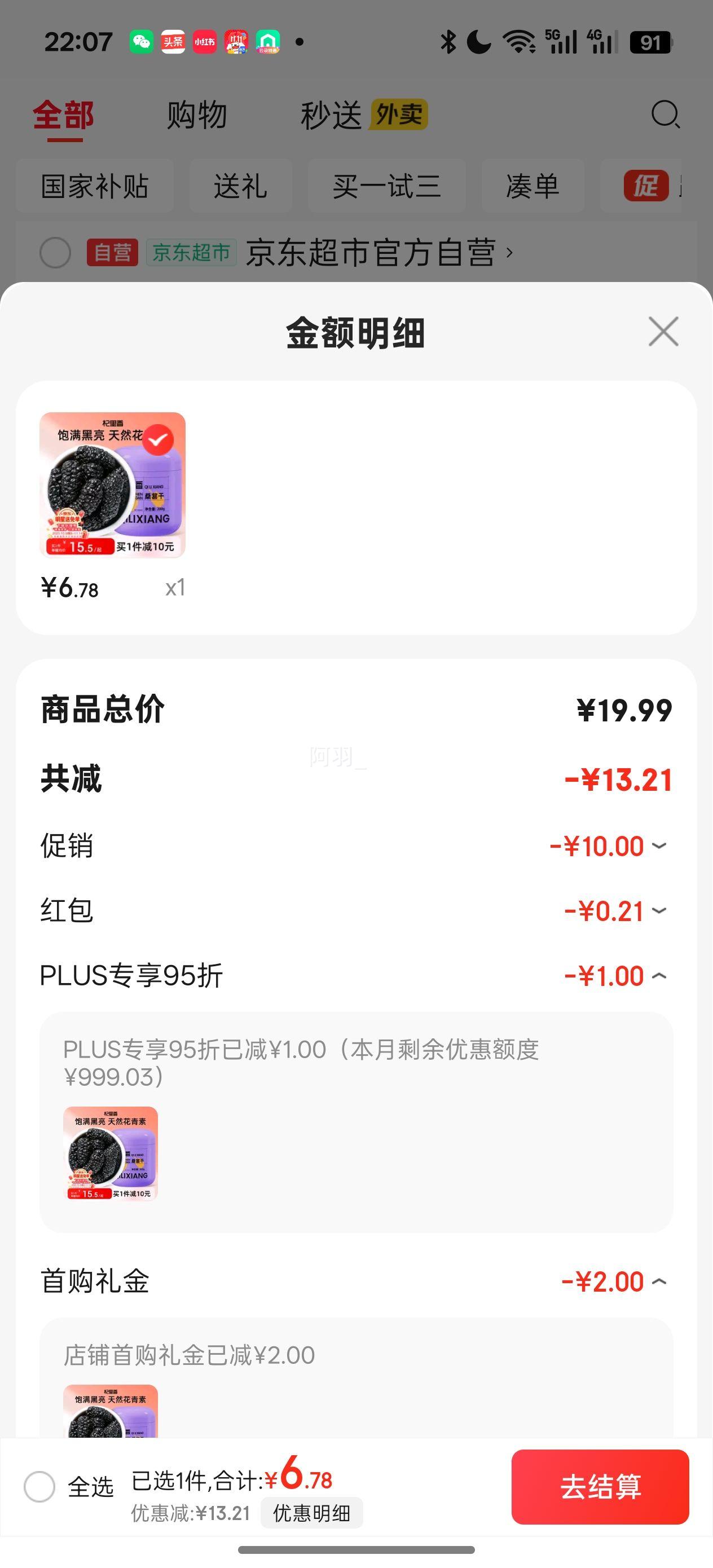This screenshot has width=713, height=1568.
Task: Open the 京东超市官方自营 store
Action: [377, 253]
